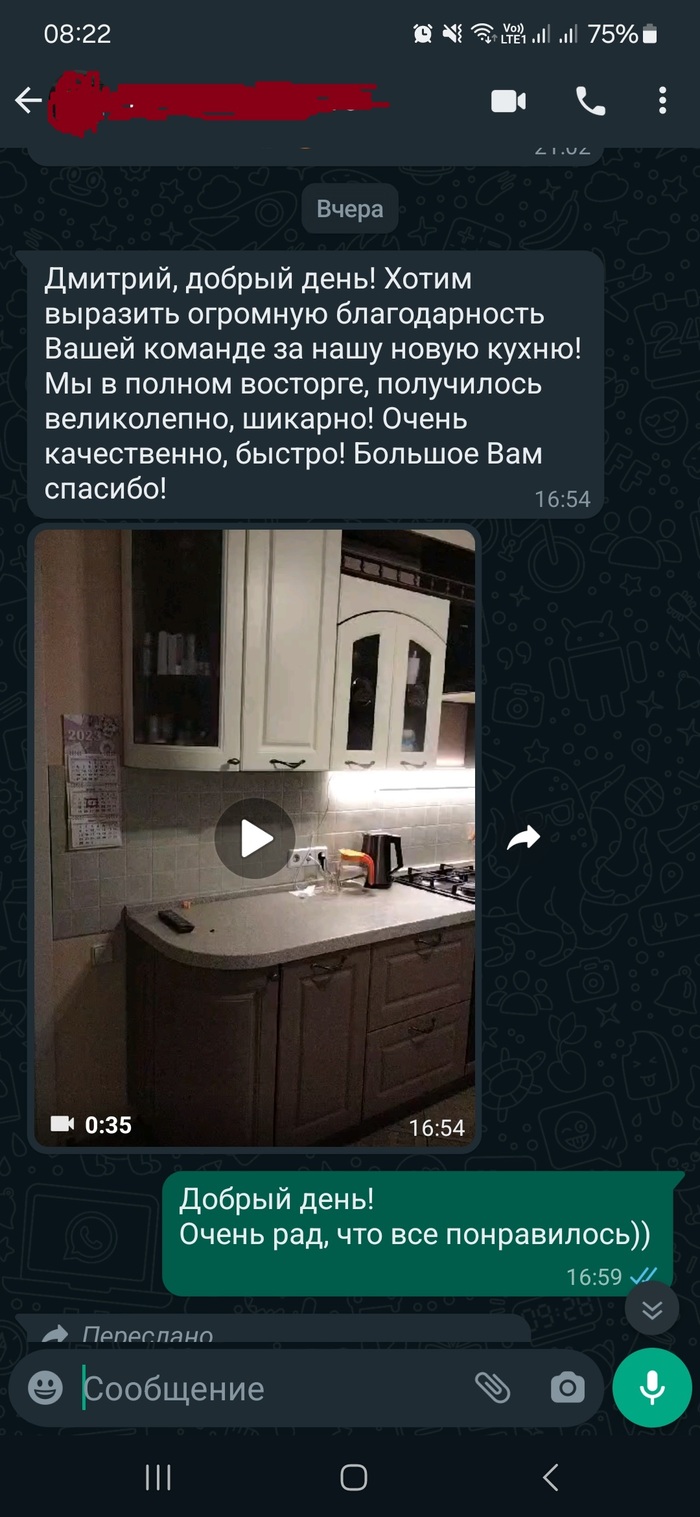Attach a file with the paperclip
700x1517 pixels.
(492, 1388)
